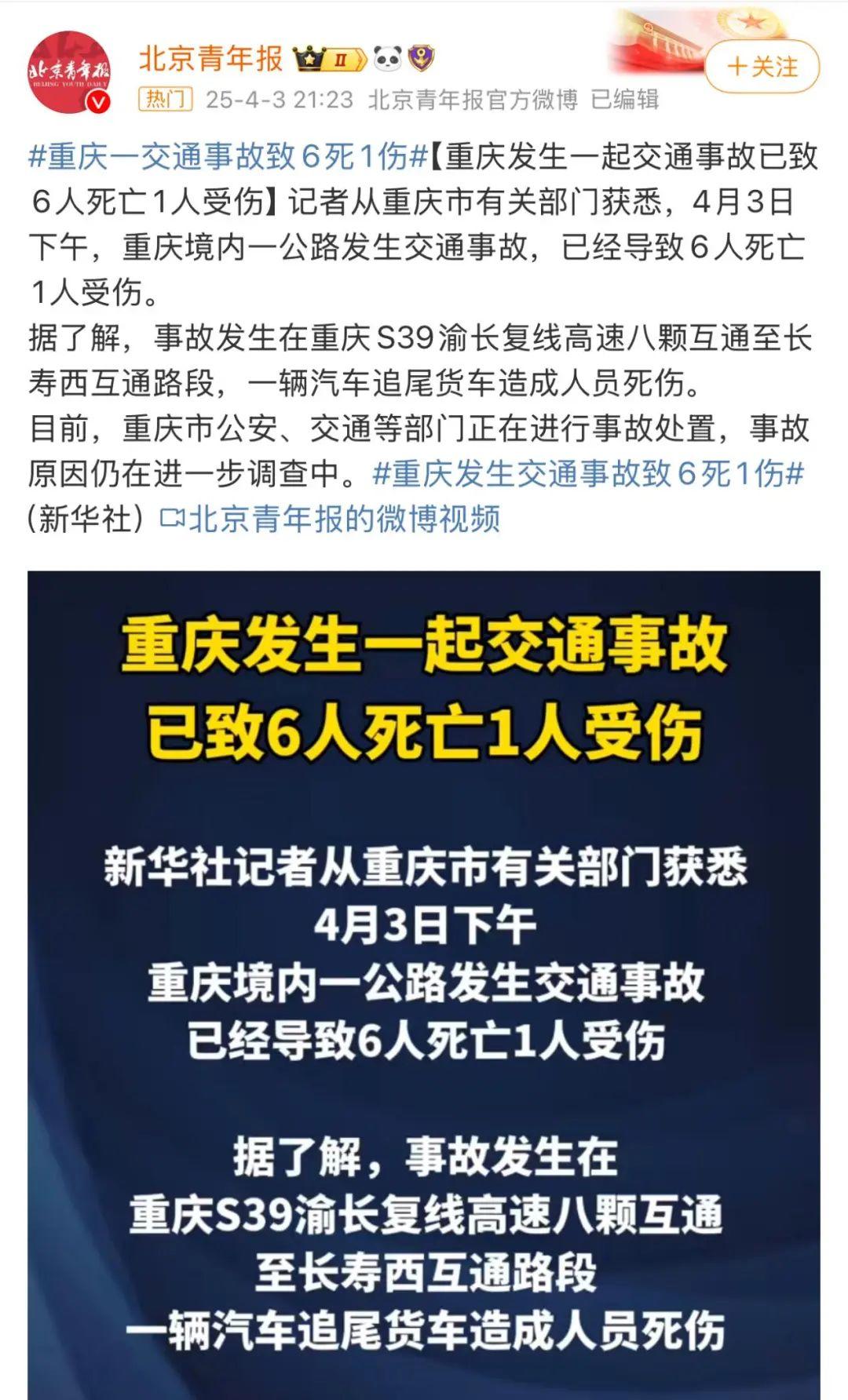The width and height of the screenshot is (848, 1400).
Task: Open hashtag #重庆一交通事故致6死1伤#
Action: point(229,158)
